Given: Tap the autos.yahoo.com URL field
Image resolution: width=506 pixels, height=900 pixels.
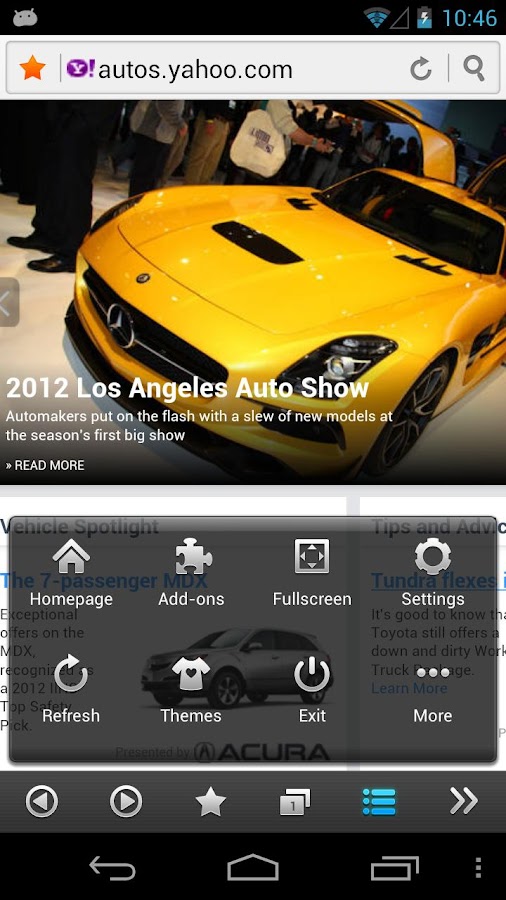Looking at the screenshot, I should tap(195, 69).
